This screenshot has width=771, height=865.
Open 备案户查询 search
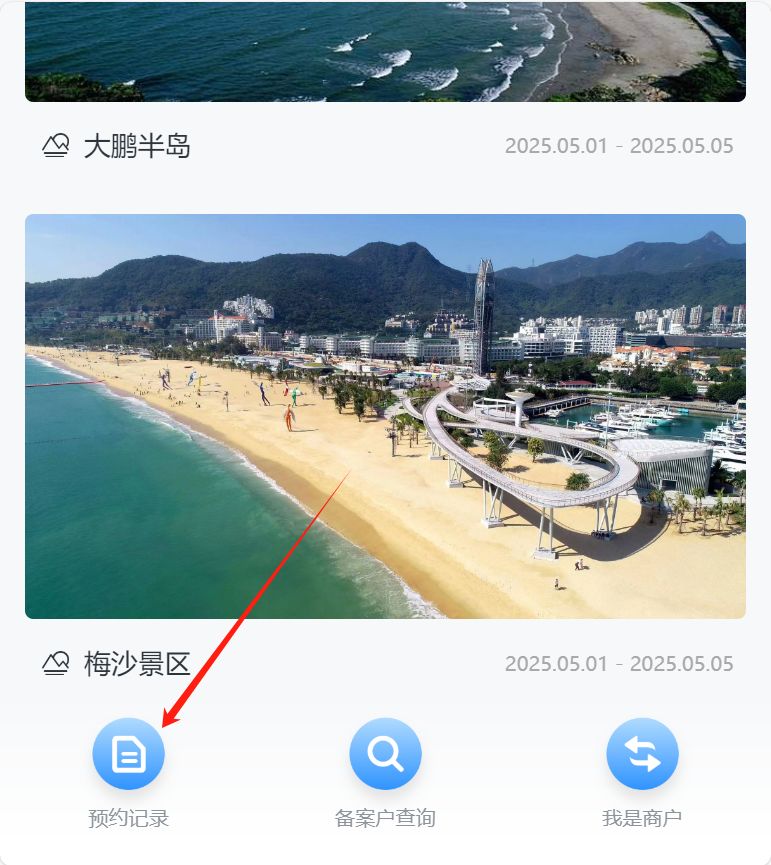(385, 754)
